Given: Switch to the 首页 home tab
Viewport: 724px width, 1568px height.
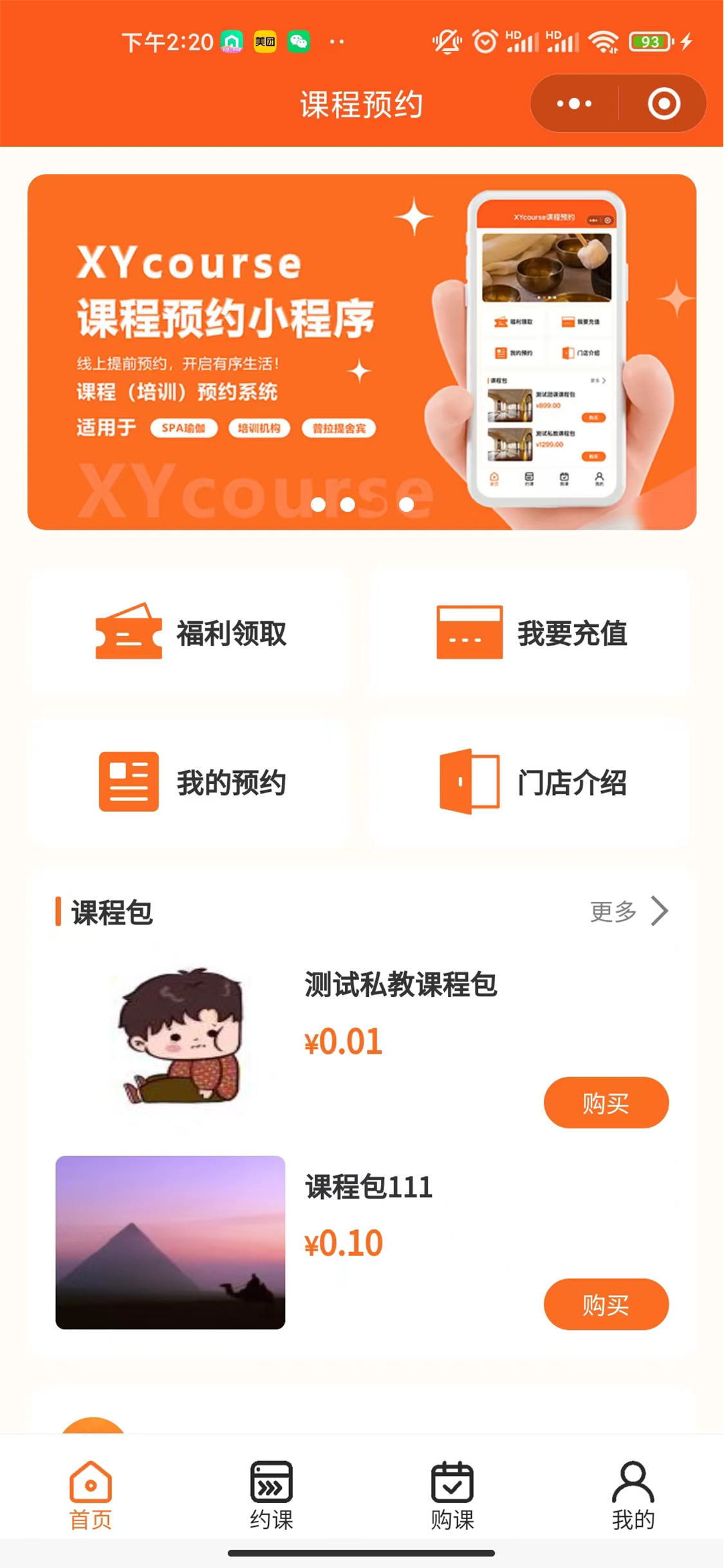Looking at the screenshot, I should pyautogui.click(x=91, y=1495).
